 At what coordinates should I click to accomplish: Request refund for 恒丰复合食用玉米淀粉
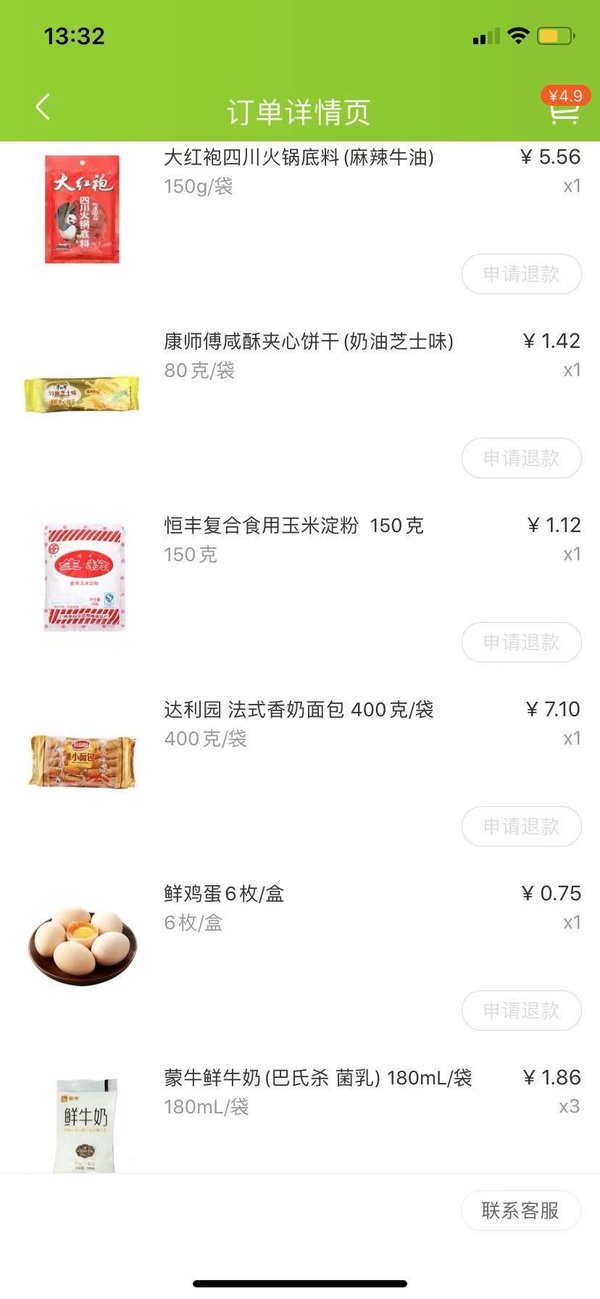coord(521,642)
